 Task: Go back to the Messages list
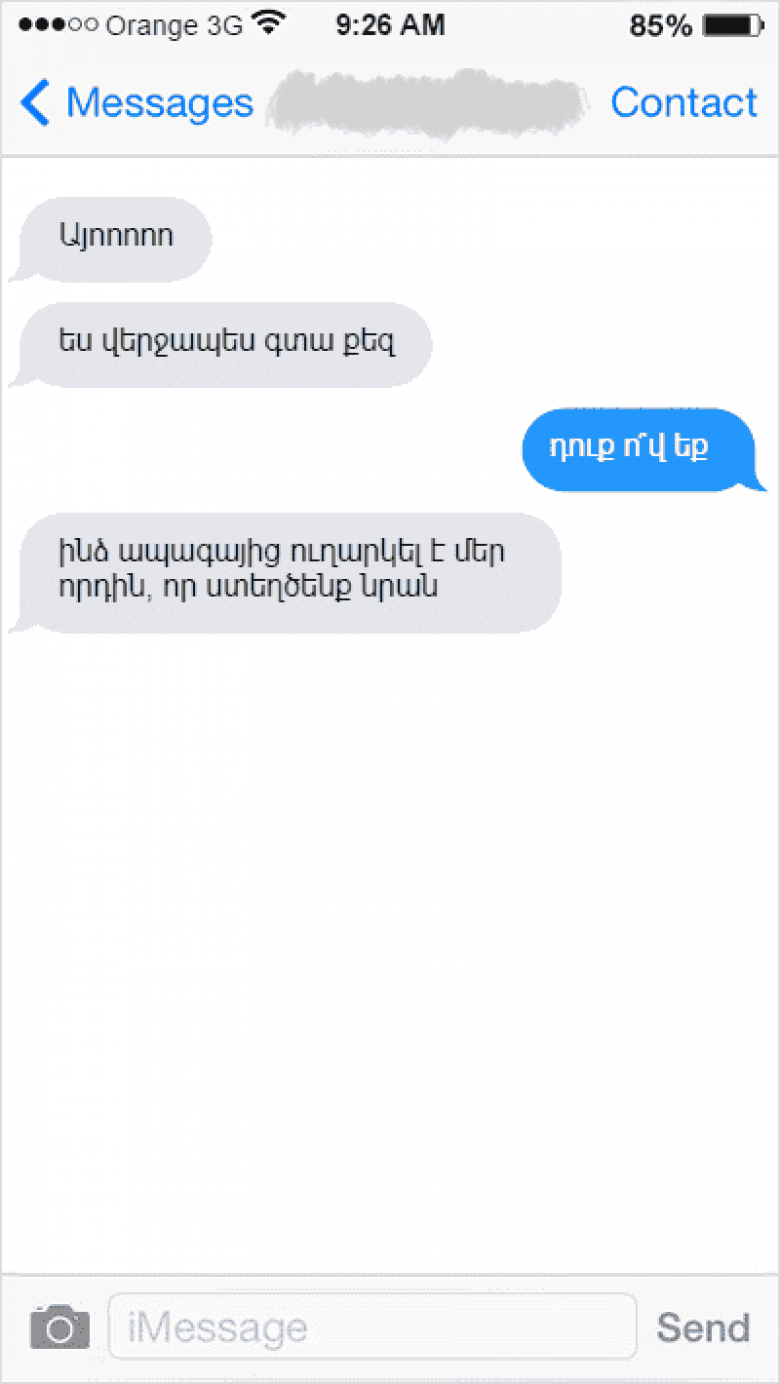(136, 103)
